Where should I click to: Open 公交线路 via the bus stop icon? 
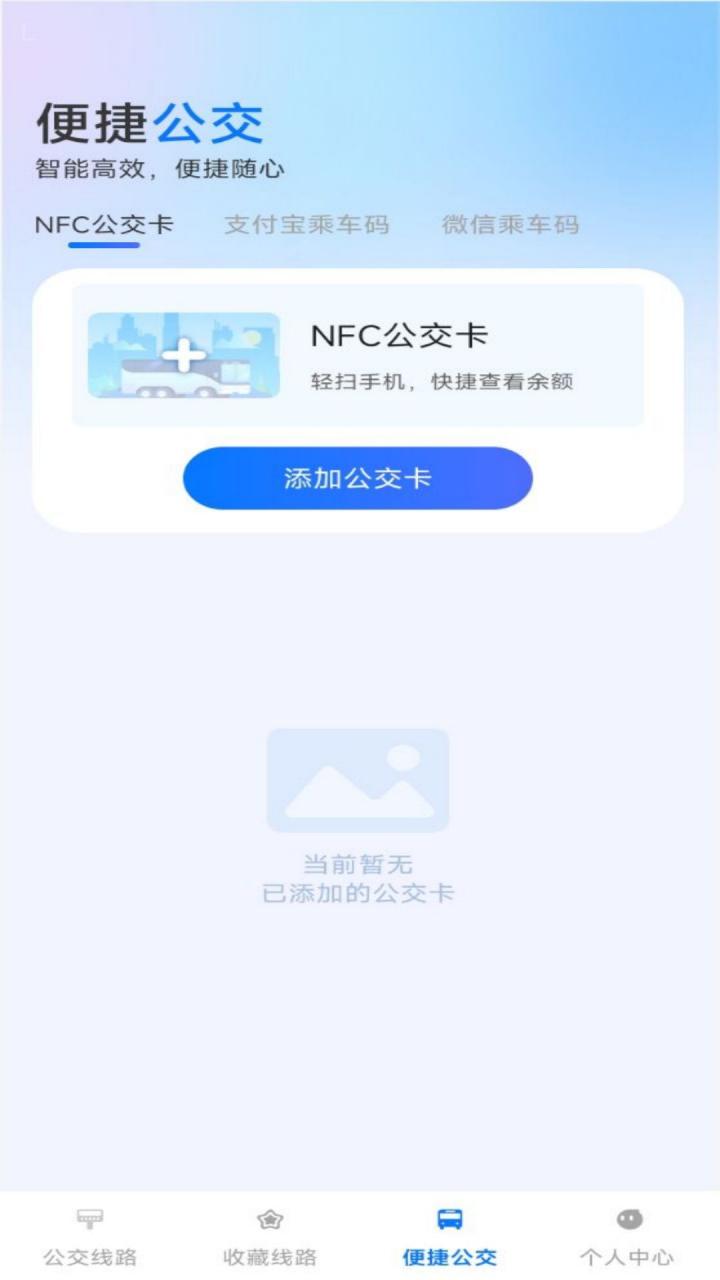(x=92, y=1218)
